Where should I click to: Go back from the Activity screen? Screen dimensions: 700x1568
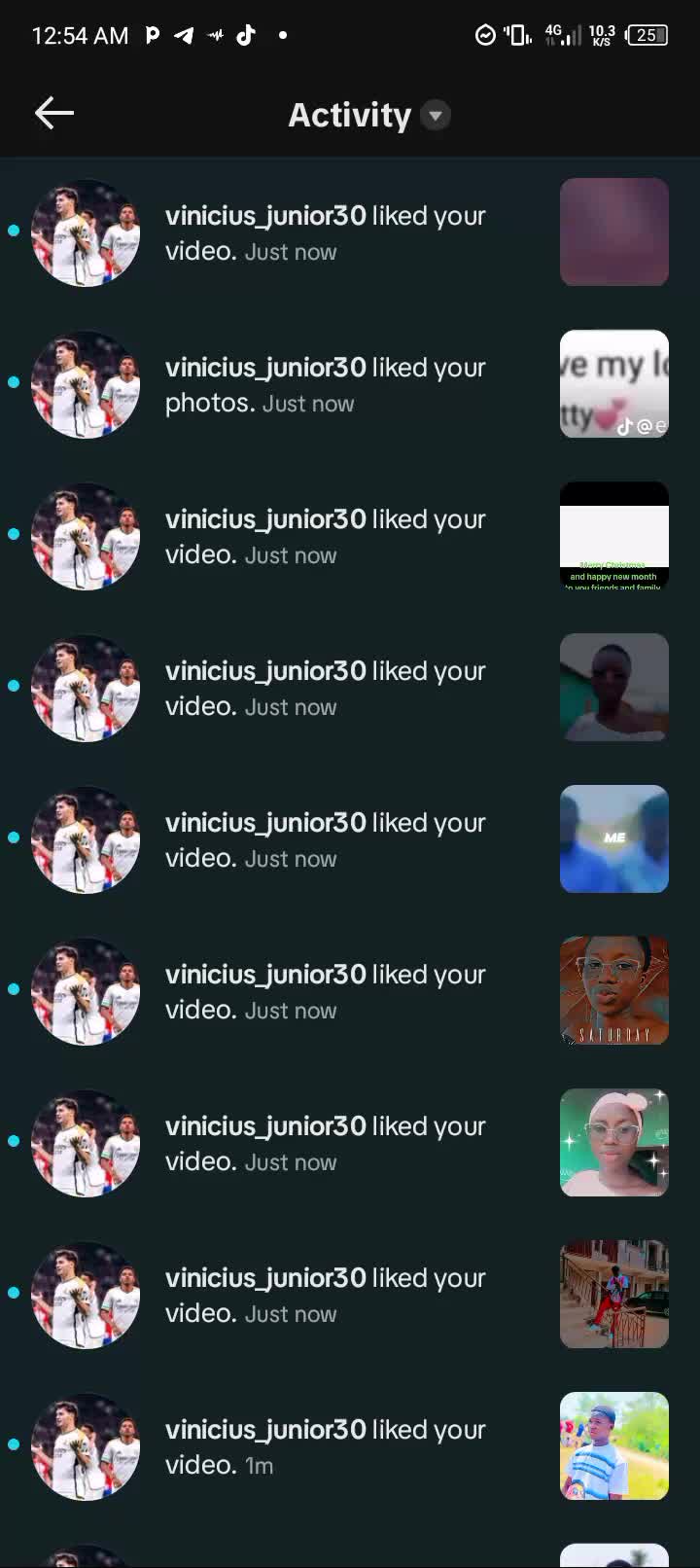(x=54, y=114)
